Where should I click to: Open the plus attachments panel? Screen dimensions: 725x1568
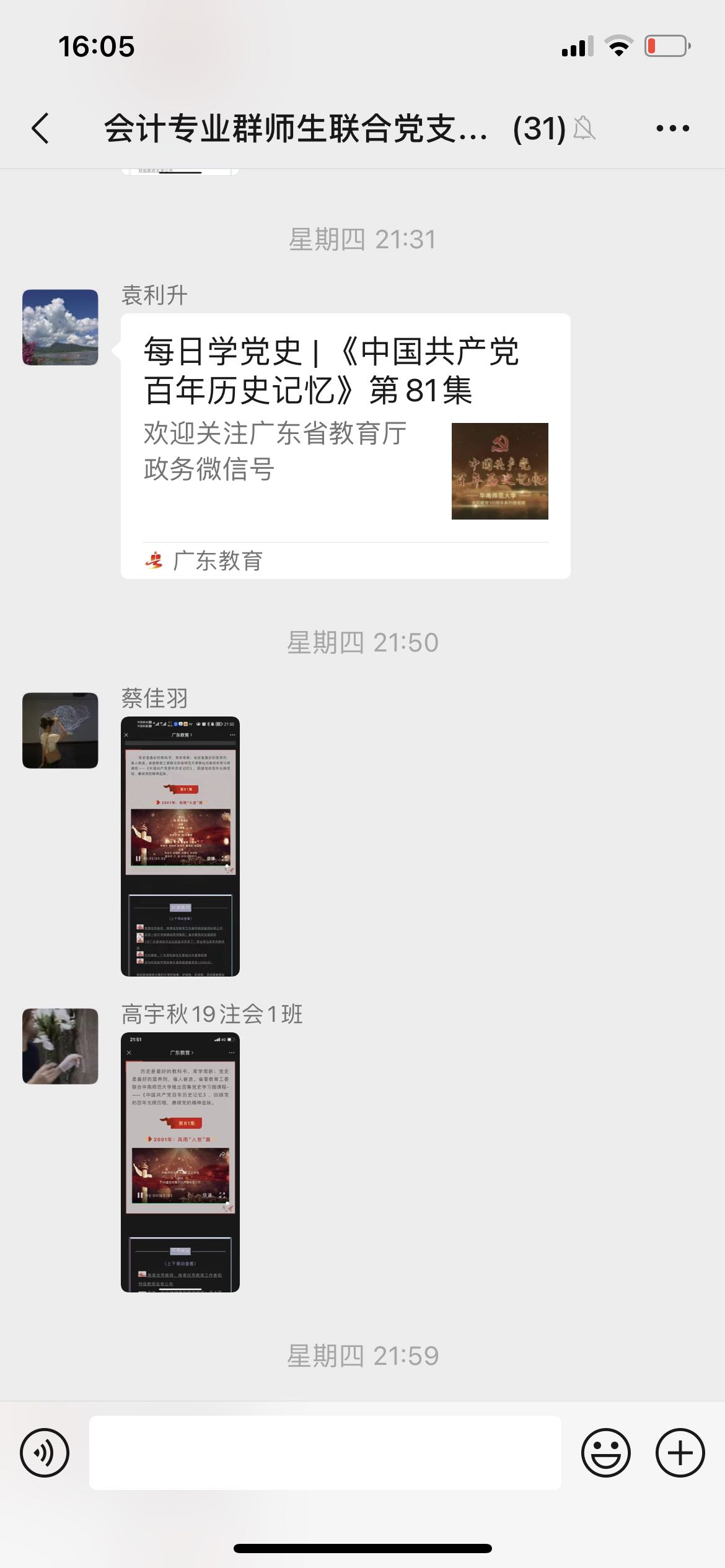pyautogui.click(x=680, y=1453)
